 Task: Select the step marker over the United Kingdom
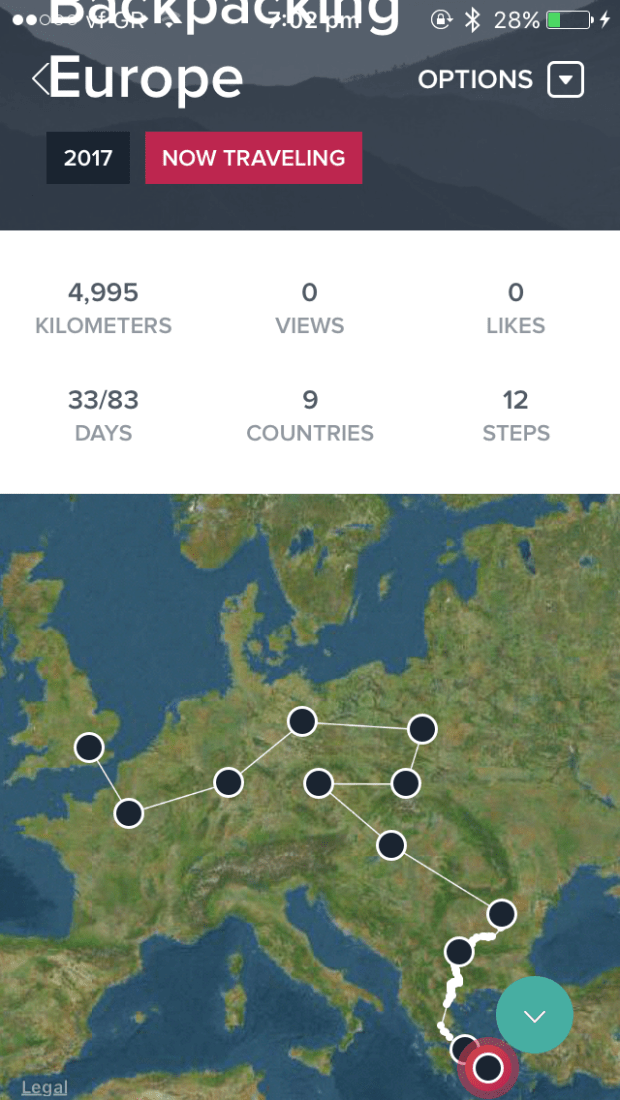click(x=90, y=747)
